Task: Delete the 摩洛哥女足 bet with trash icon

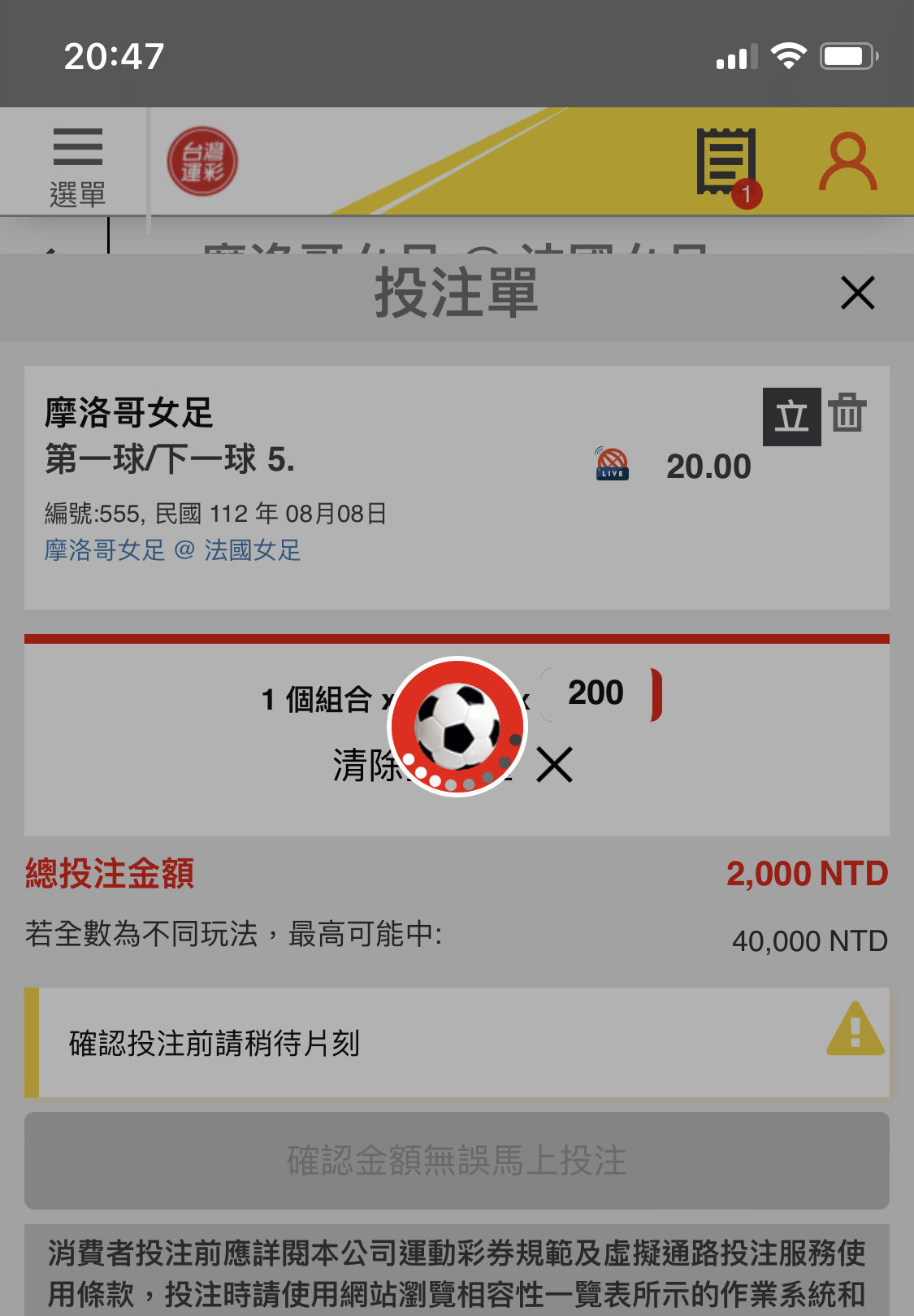Action: coord(847,412)
